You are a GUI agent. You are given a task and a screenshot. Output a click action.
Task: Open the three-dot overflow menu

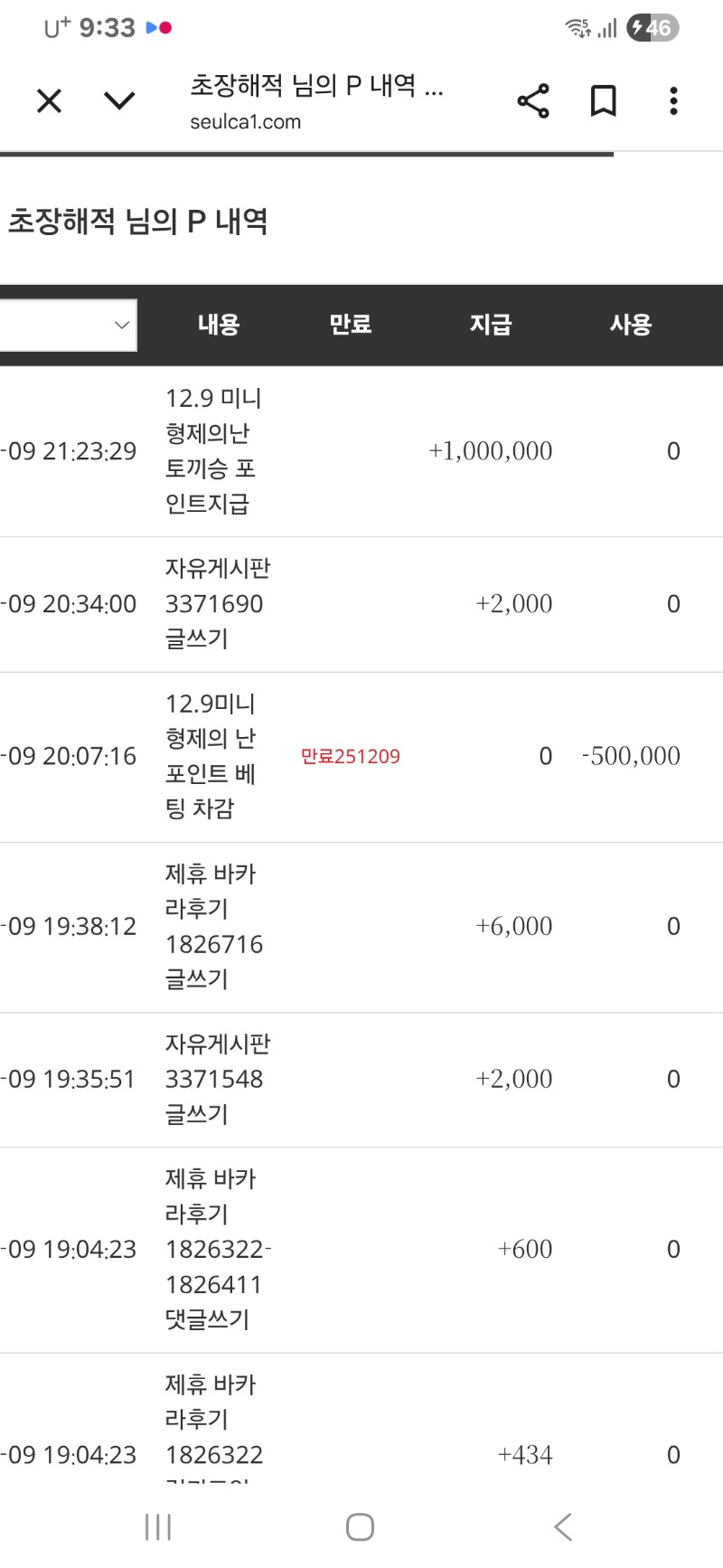pos(673,100)
